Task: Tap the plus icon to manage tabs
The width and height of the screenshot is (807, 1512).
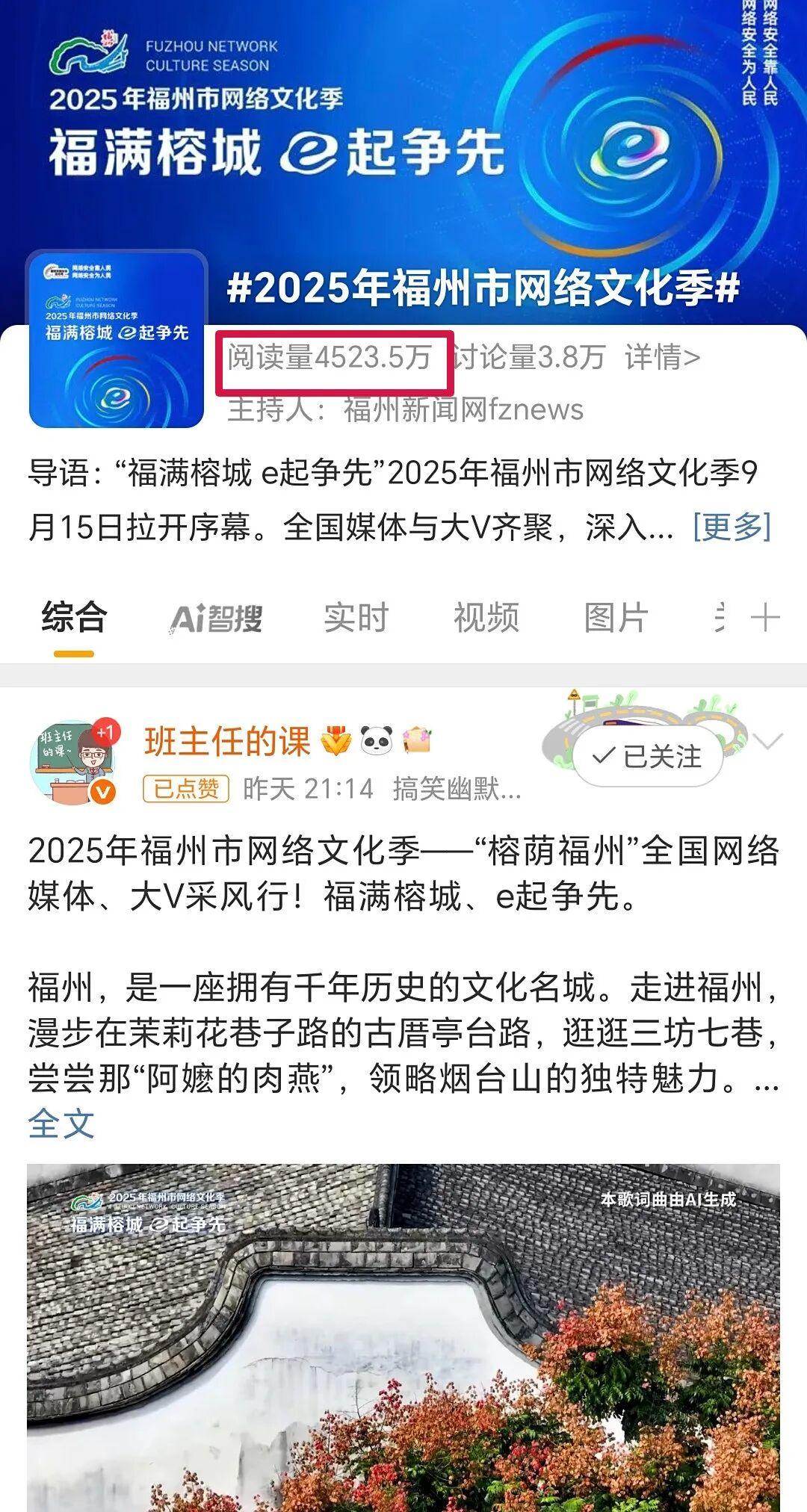Action: click(765, 619)
